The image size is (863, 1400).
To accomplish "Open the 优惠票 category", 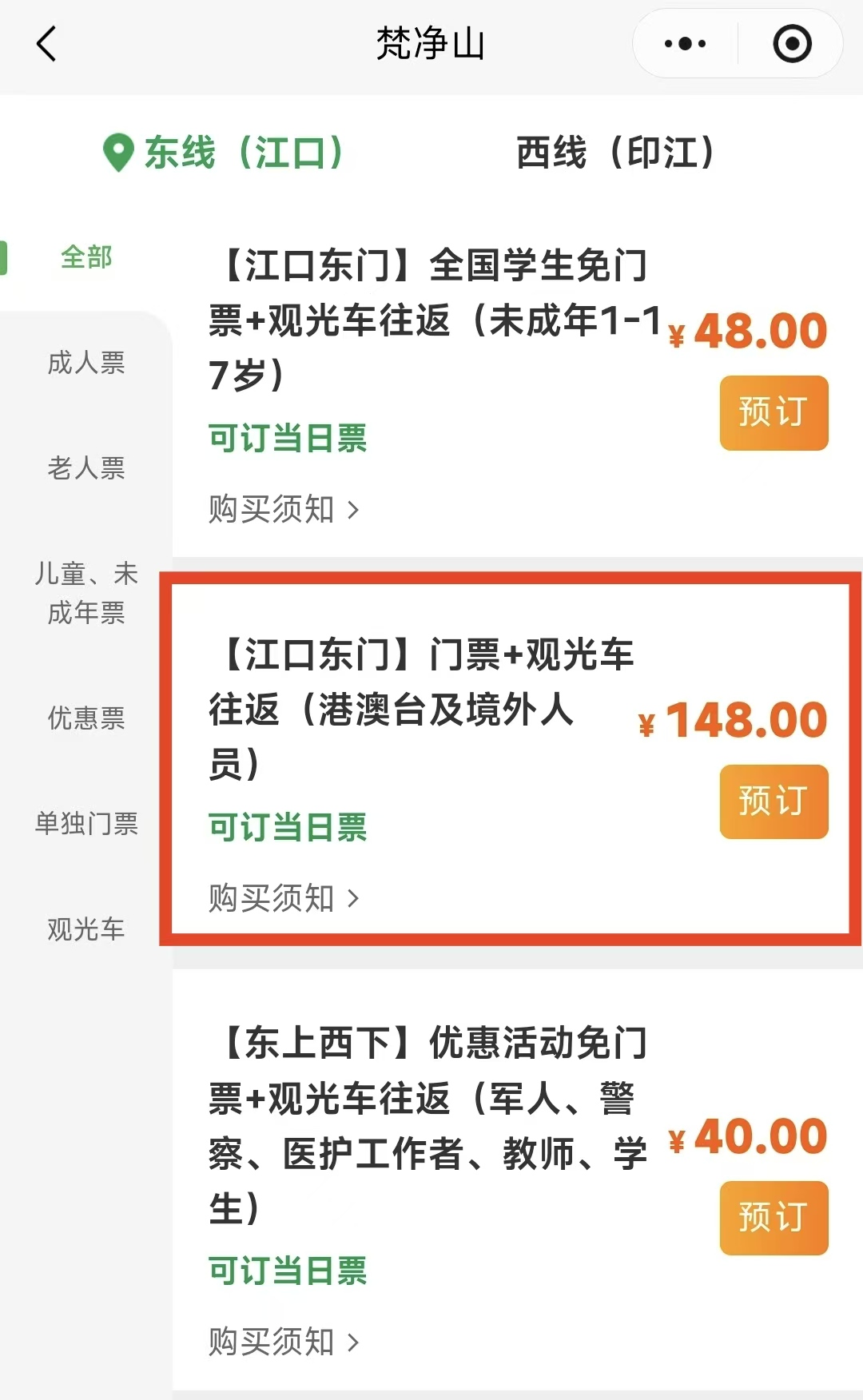I will pyautogui.click(x=86, y=718).
